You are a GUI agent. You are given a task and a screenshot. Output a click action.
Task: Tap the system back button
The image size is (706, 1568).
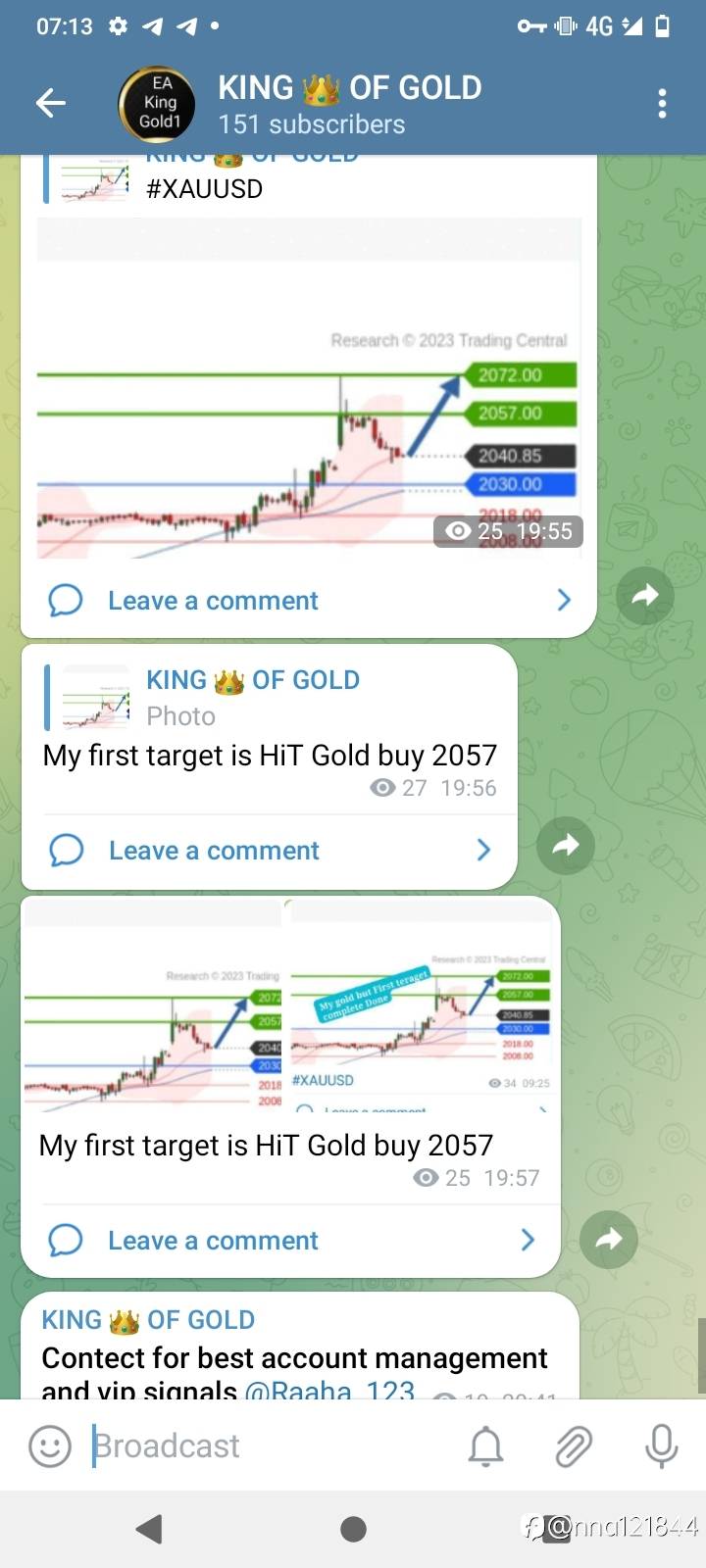(x=149, y=1529)
